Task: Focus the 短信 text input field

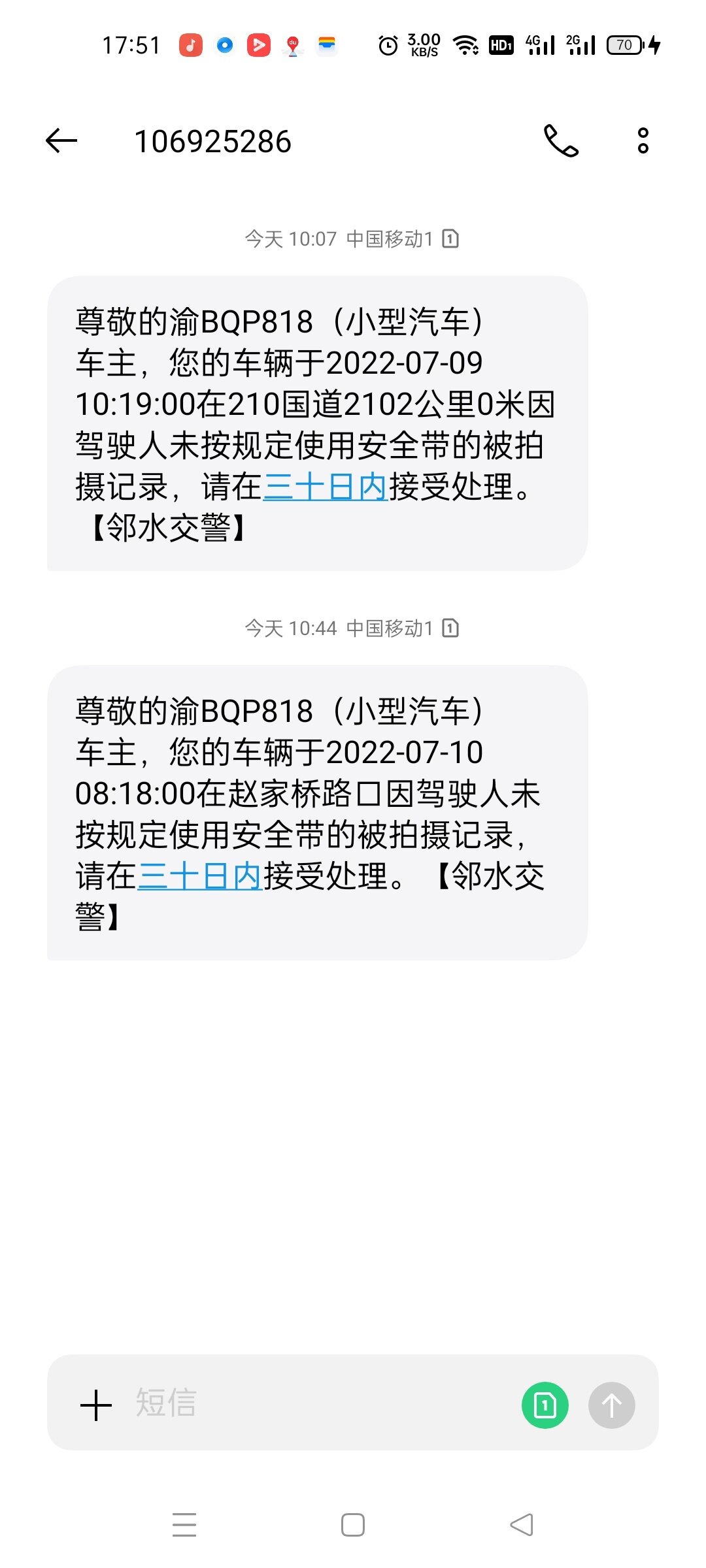Action: click(320, 1403)
